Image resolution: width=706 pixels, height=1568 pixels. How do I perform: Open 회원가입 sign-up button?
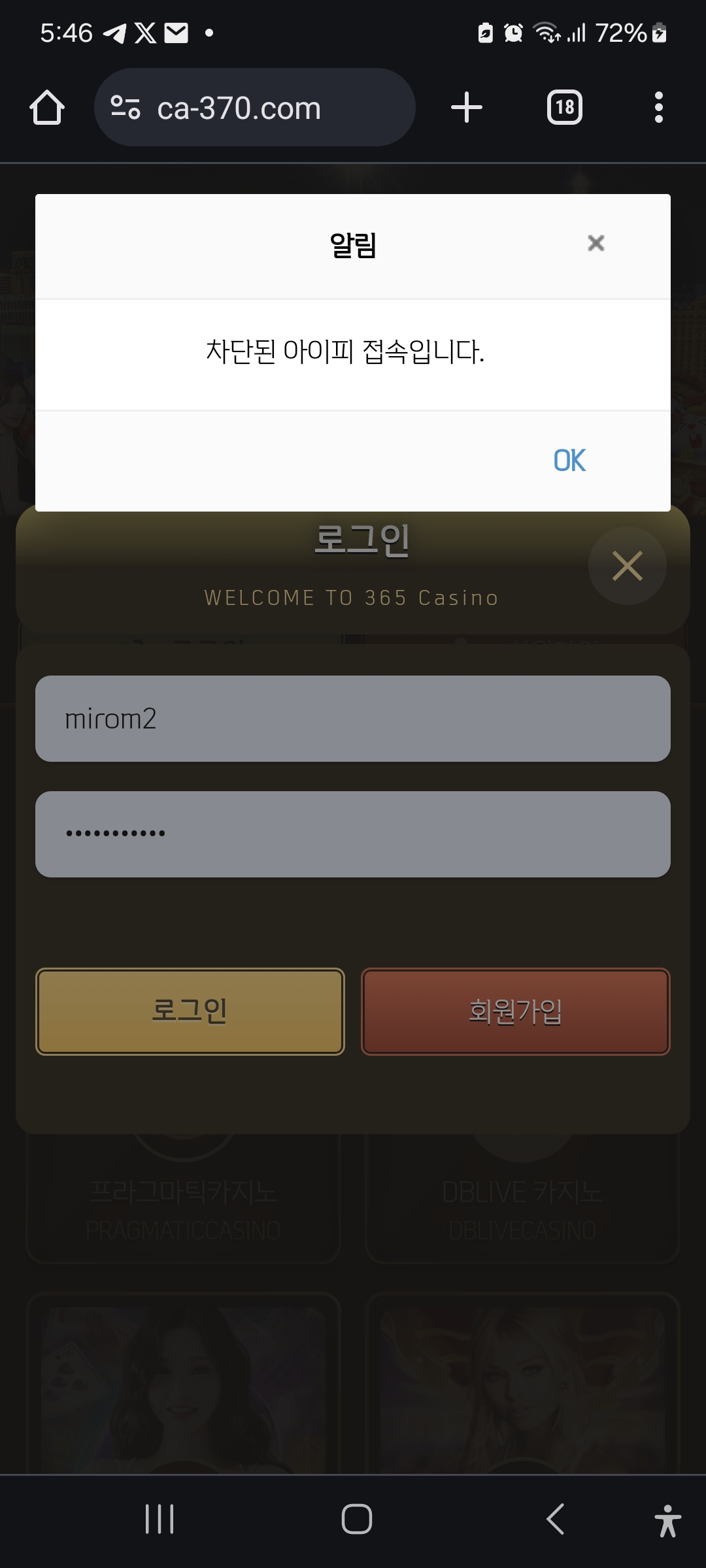516,1011
